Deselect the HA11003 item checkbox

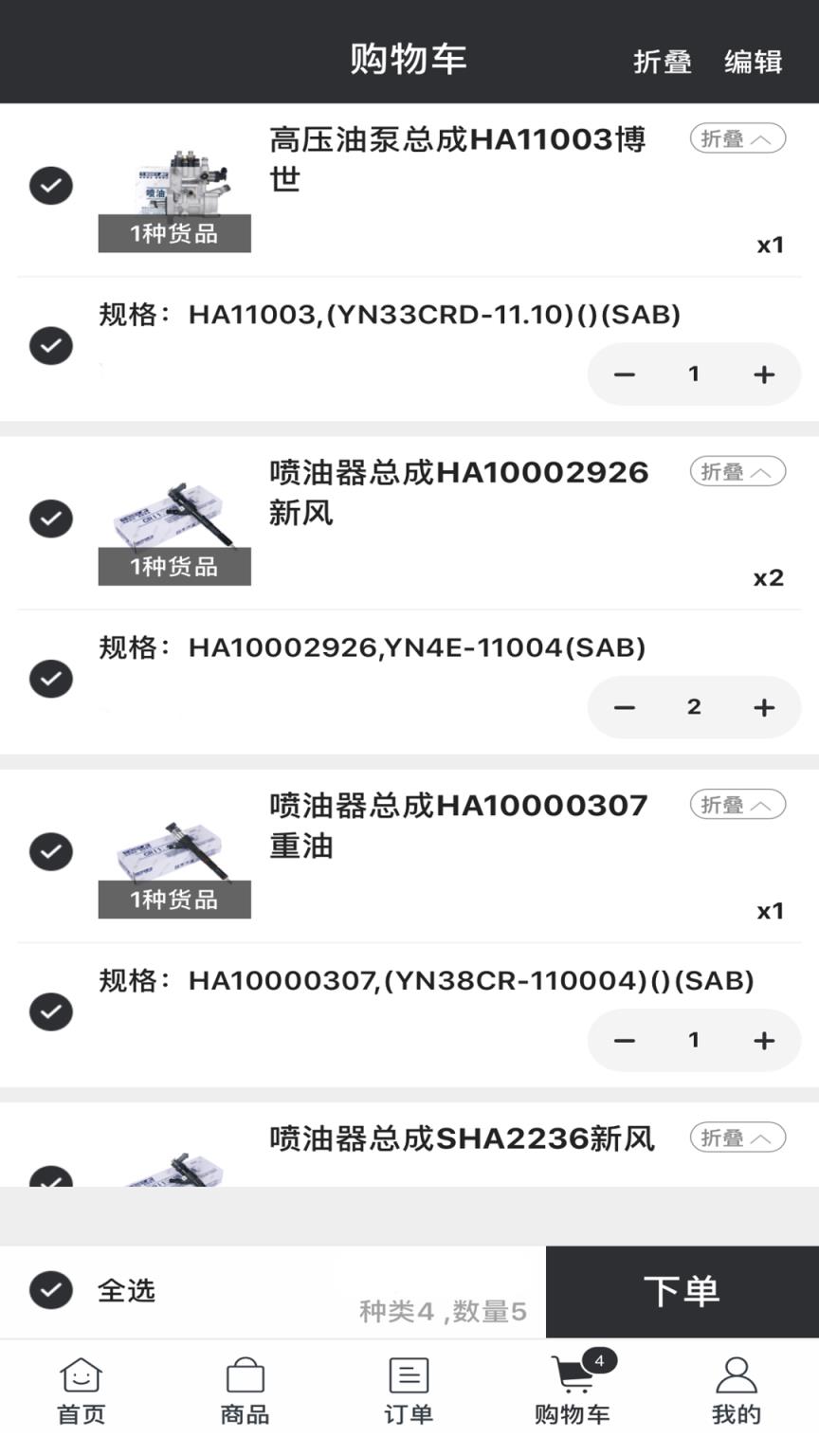coord(50,185)
